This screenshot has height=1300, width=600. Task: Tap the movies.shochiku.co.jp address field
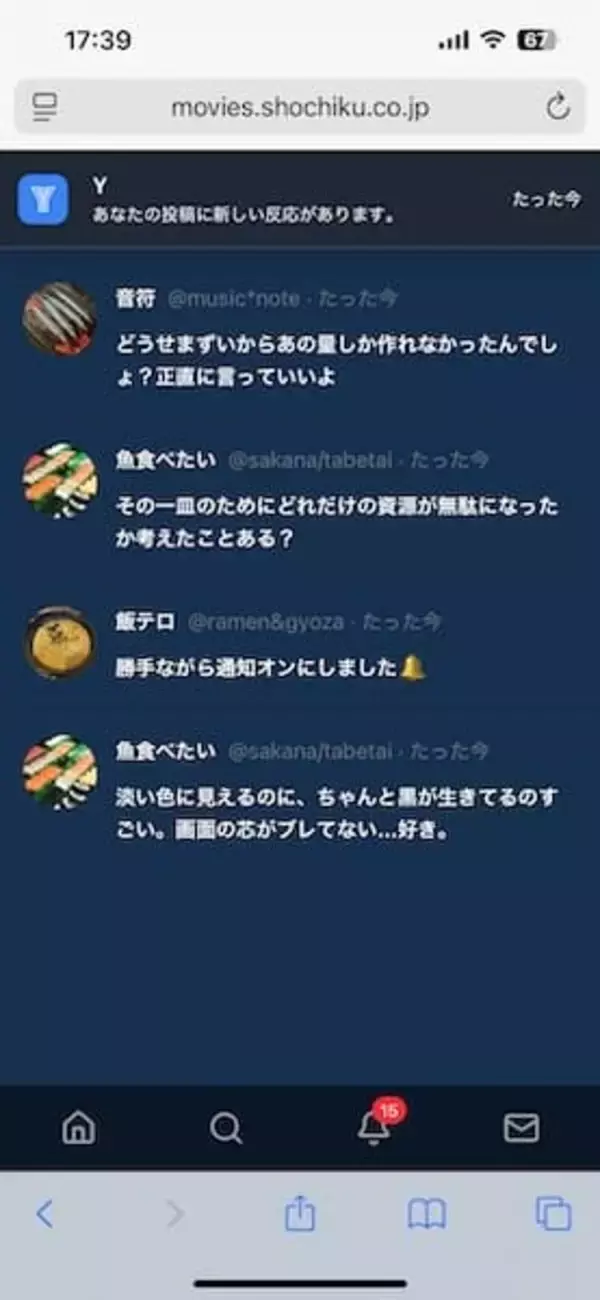300,107
